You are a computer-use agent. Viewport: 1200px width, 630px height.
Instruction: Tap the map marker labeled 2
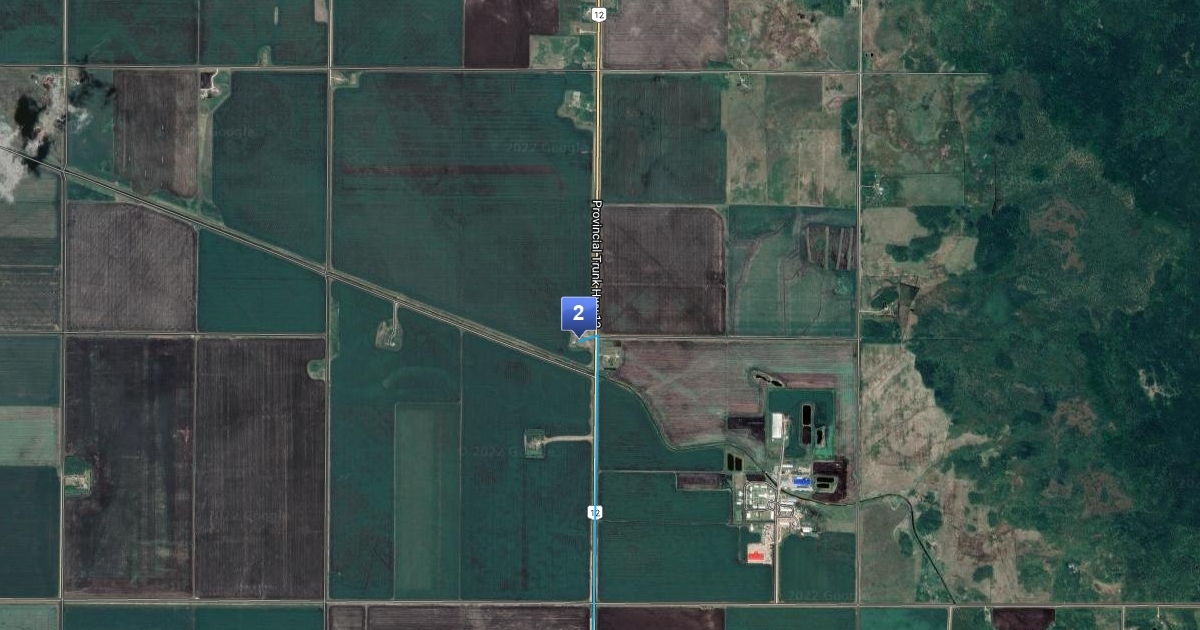click(578, 314)
